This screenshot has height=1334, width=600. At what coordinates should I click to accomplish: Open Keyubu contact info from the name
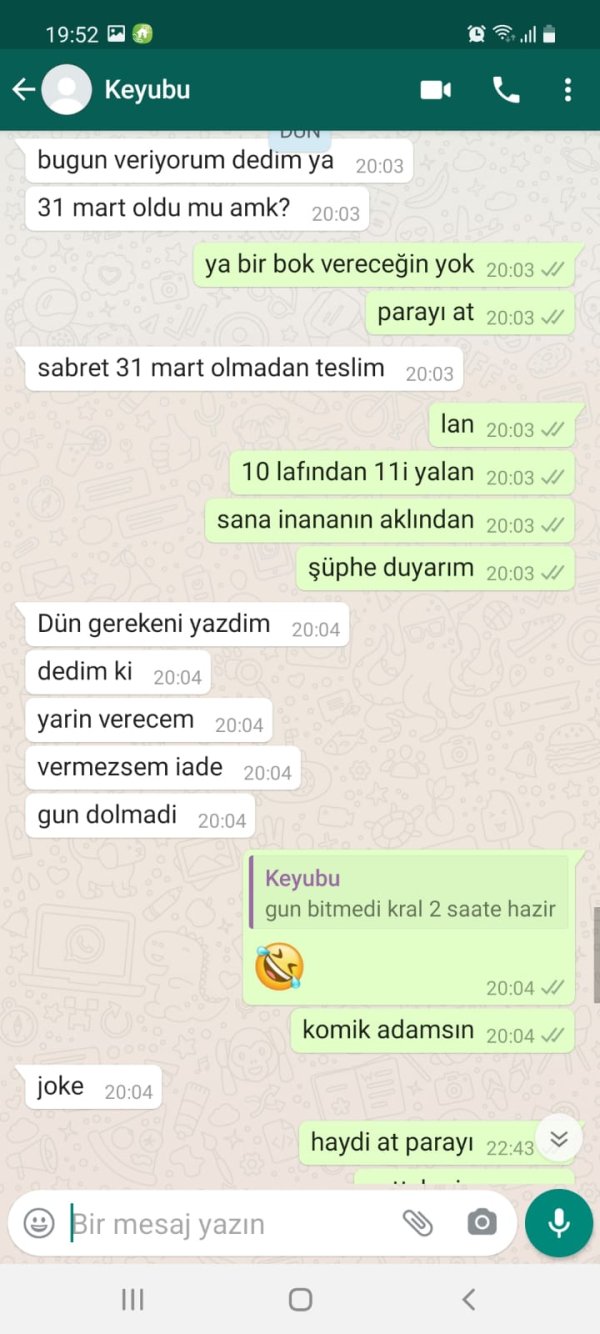pos(147,90)
